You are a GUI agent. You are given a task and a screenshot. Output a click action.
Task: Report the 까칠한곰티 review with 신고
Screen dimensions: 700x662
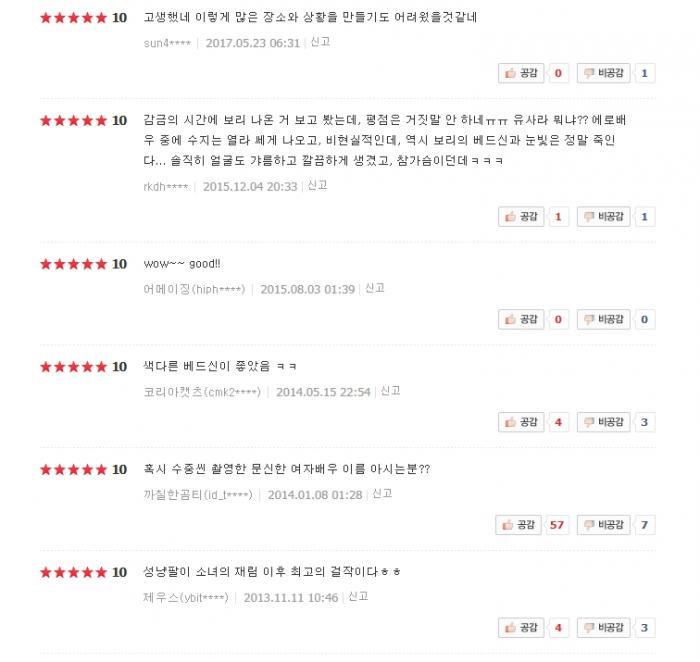click(382, 494)
